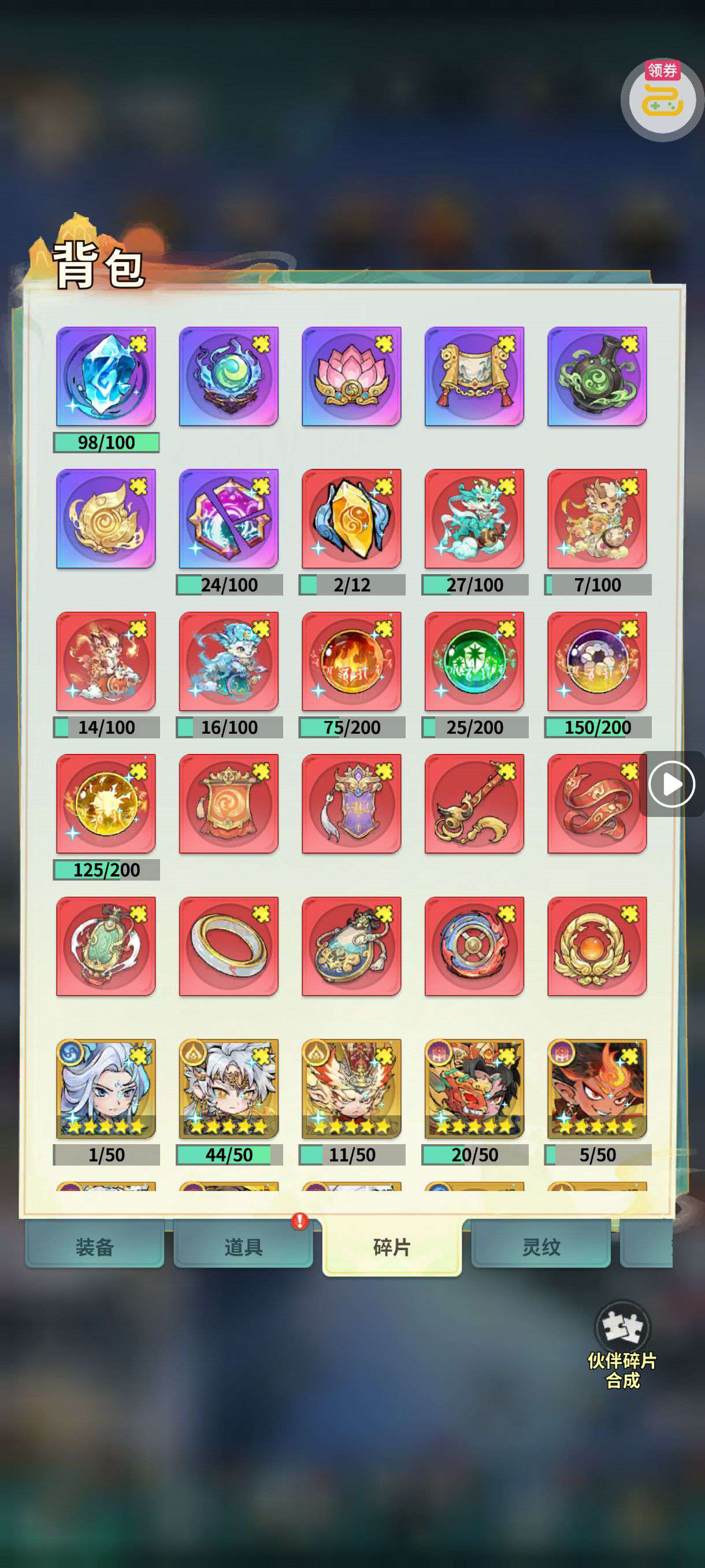The width and height of the screenshot is (705, 1568).
Task: Open the silver ring fragment
Action: pos(229,946)
